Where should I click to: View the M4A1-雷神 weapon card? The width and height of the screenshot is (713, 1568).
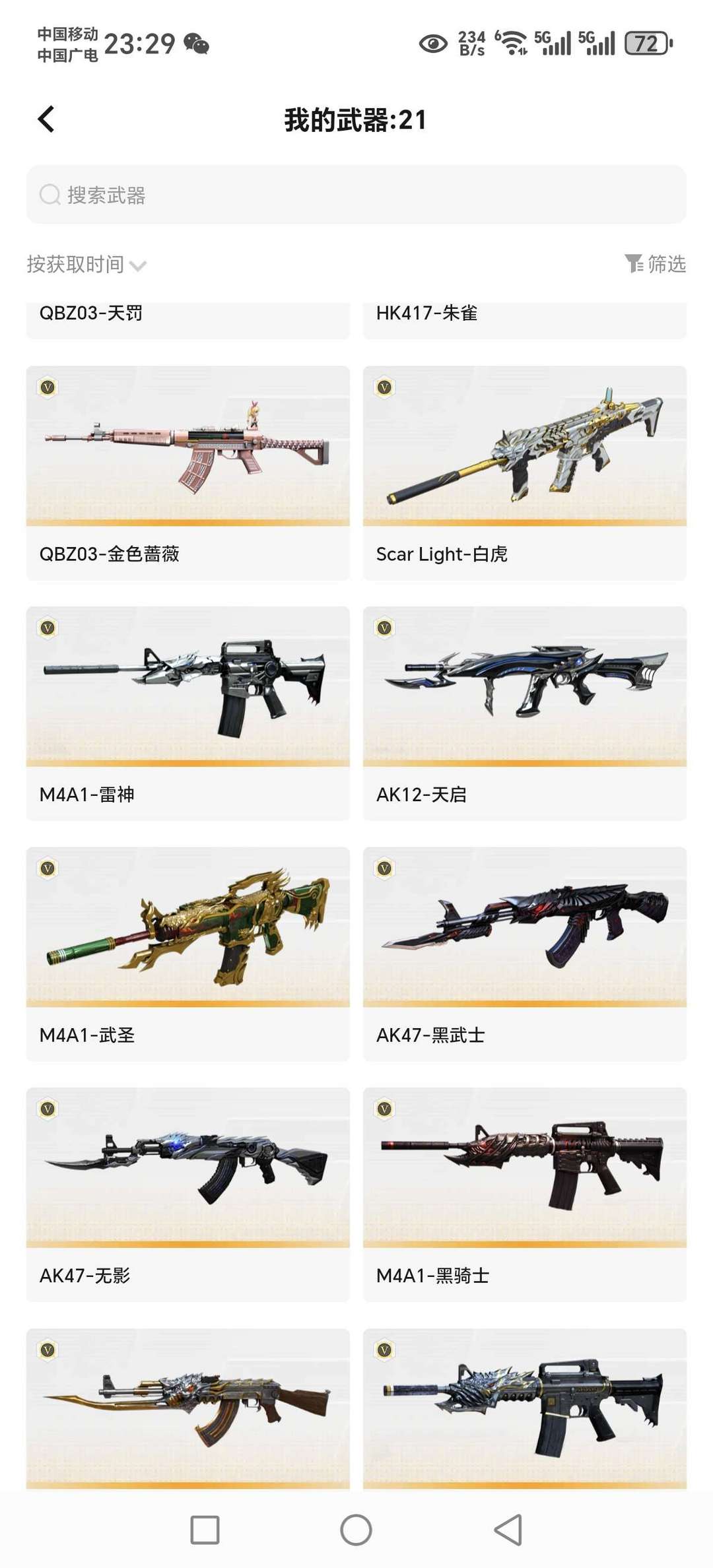pyautogui.click(x=188, y=714)
